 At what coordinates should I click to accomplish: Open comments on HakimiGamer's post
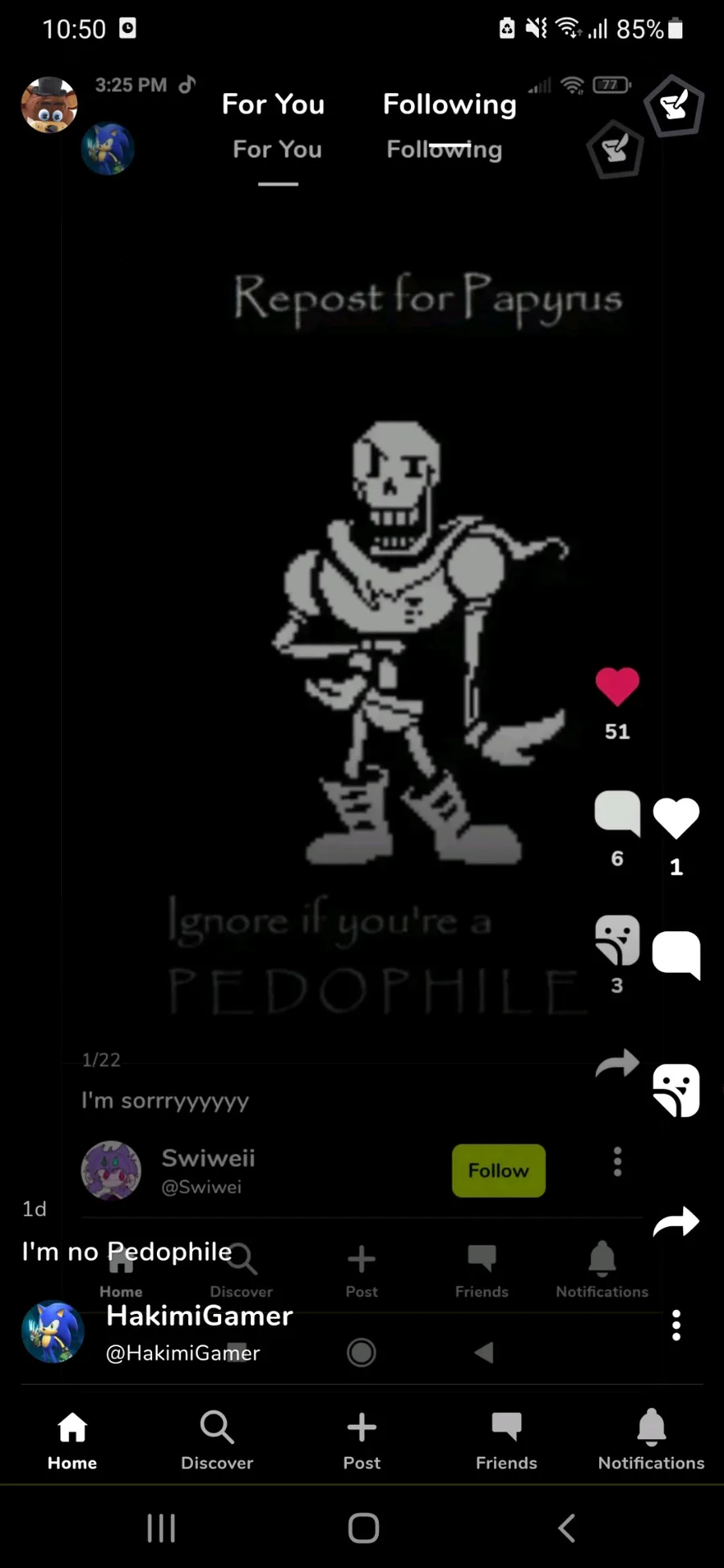(x=676, y=954)
